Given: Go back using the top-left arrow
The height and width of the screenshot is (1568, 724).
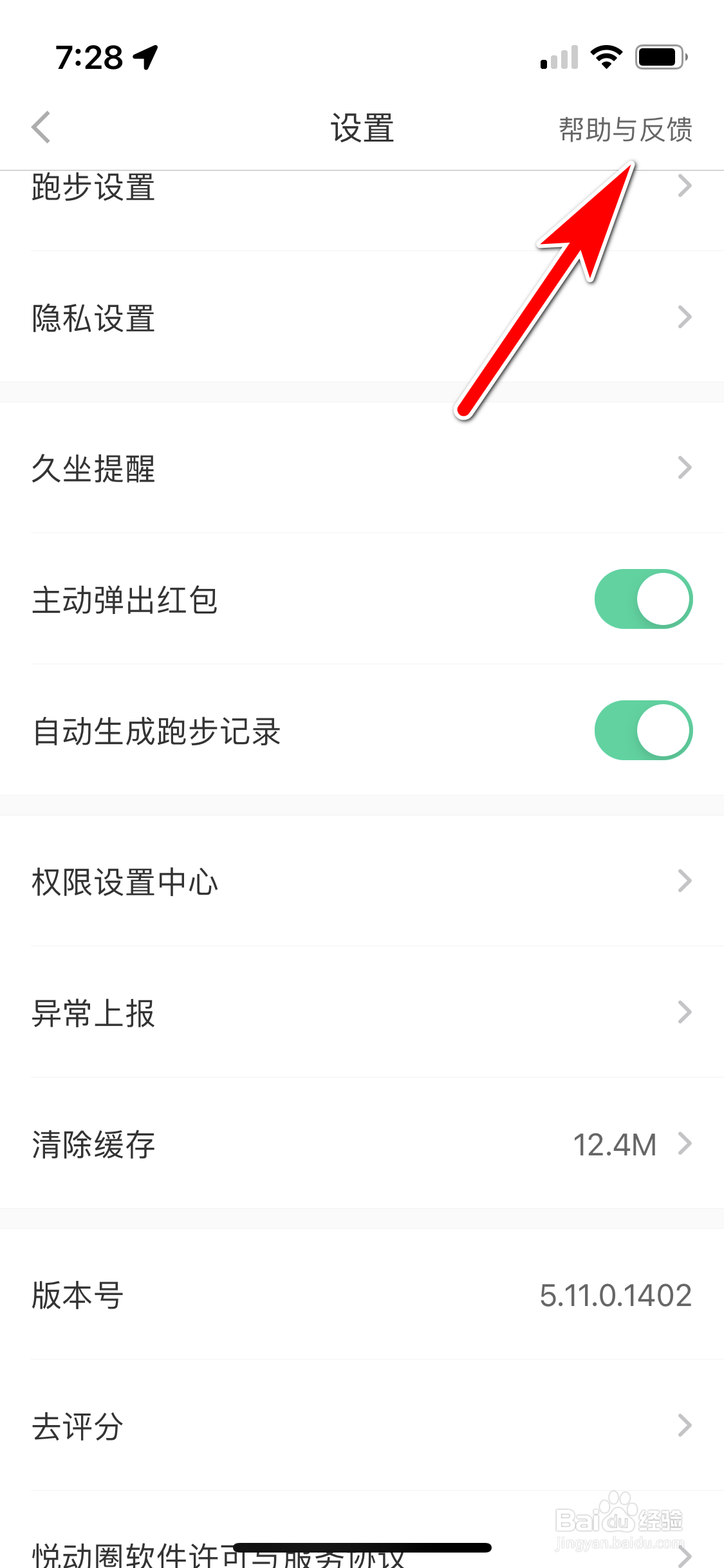Looking at the screenshot, I should click(41, 127).
